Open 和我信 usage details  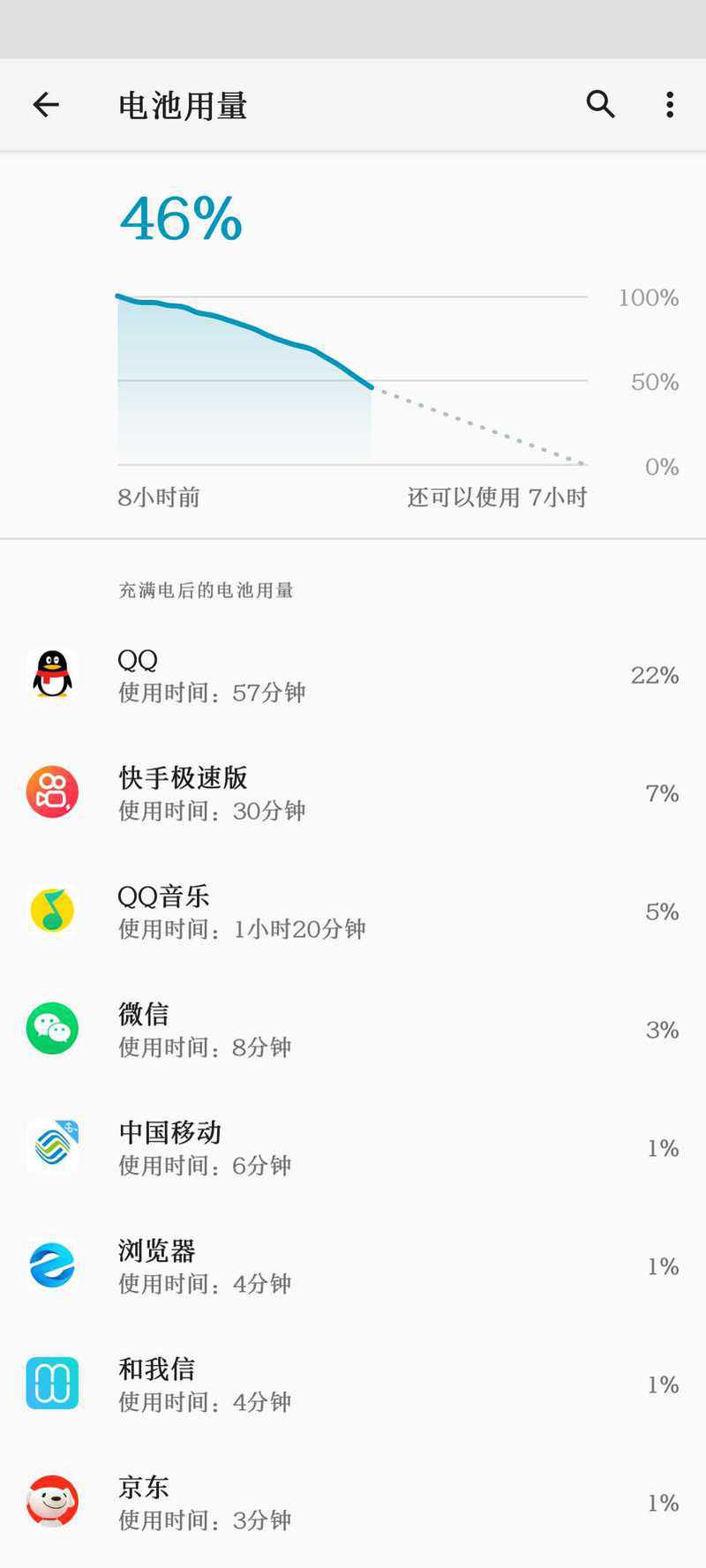tap(353, 1385)
